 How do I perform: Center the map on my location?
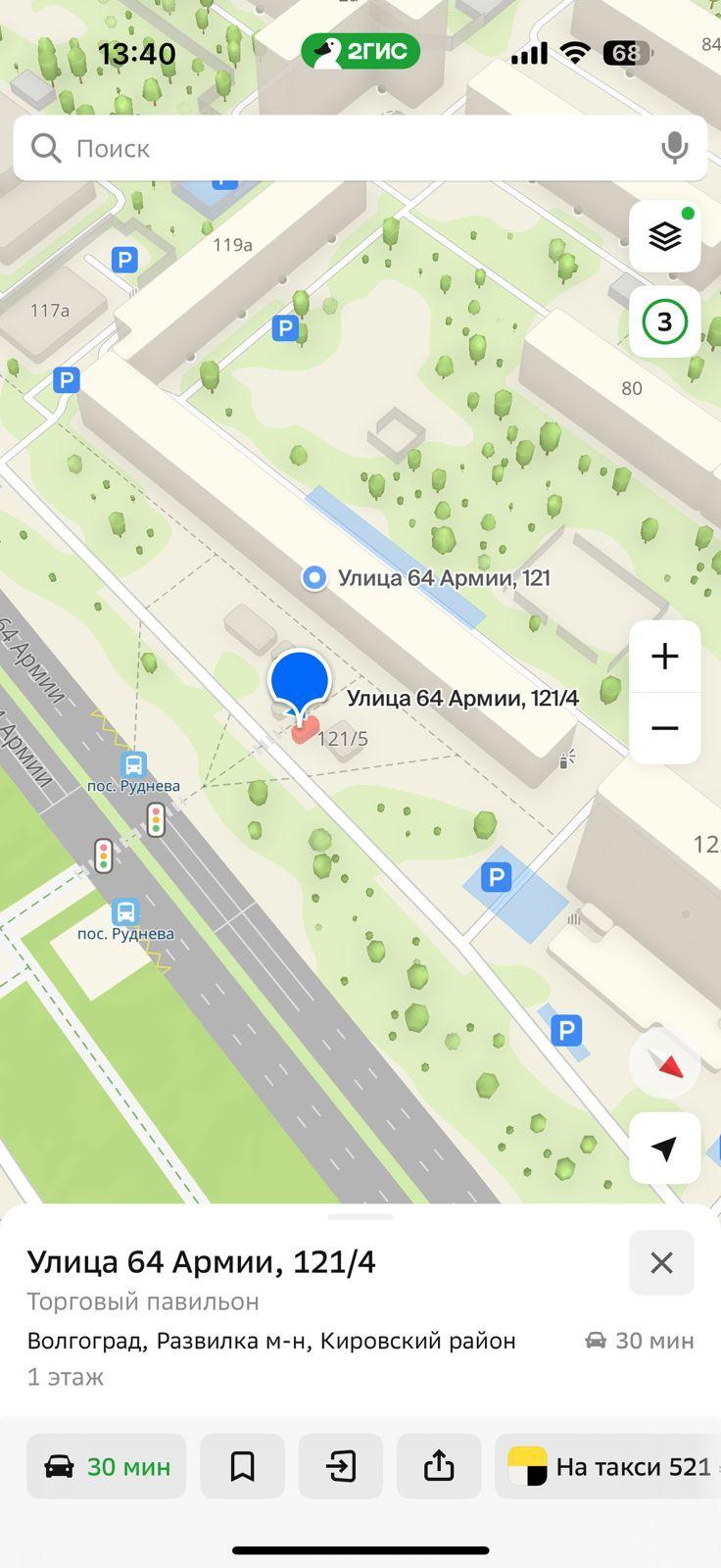click(664, 1148)
